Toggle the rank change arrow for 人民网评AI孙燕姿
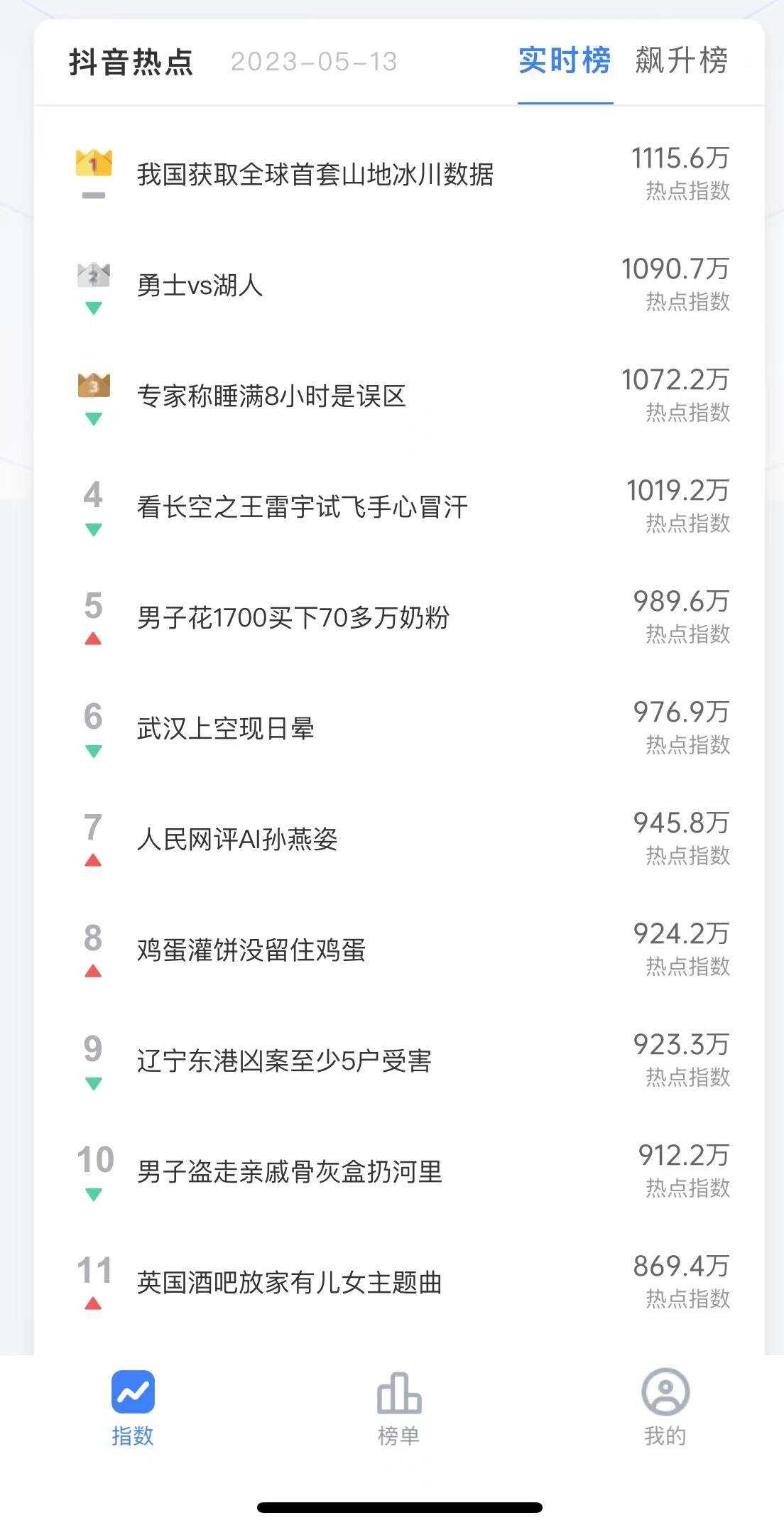Viewport: 784px width, 1530px height. click(93, 862)
